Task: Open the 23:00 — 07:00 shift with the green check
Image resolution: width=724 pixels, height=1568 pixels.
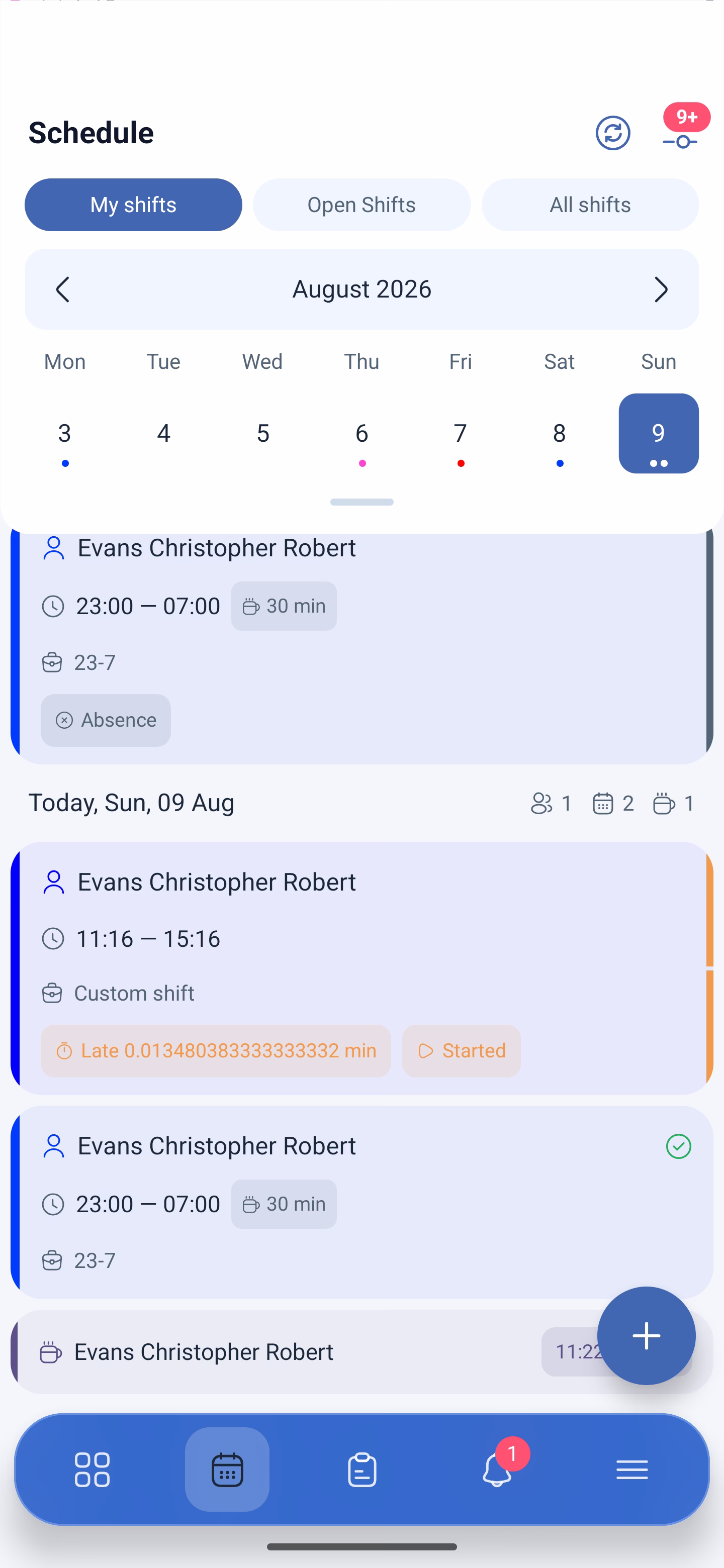Action: 361,1202
